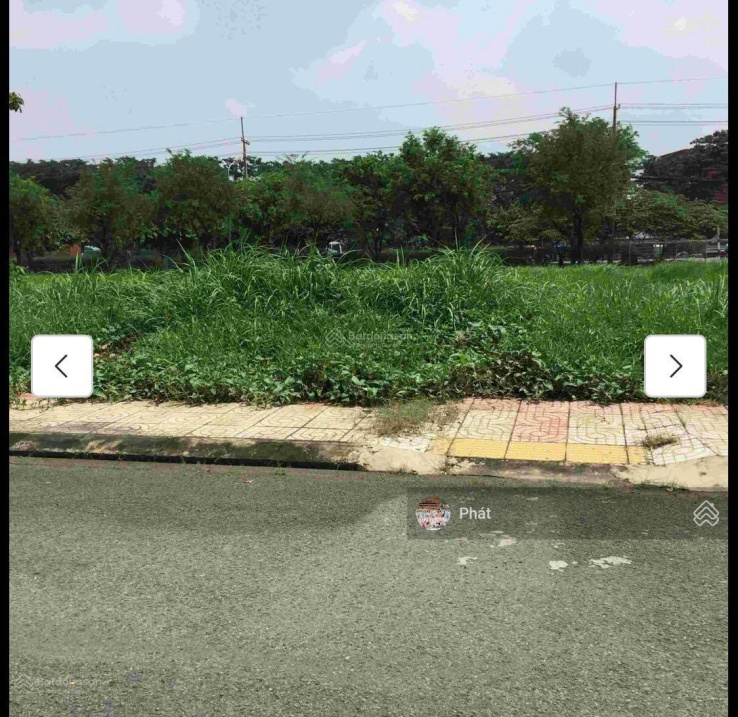Go to the previous photo

tap(62, 366)
